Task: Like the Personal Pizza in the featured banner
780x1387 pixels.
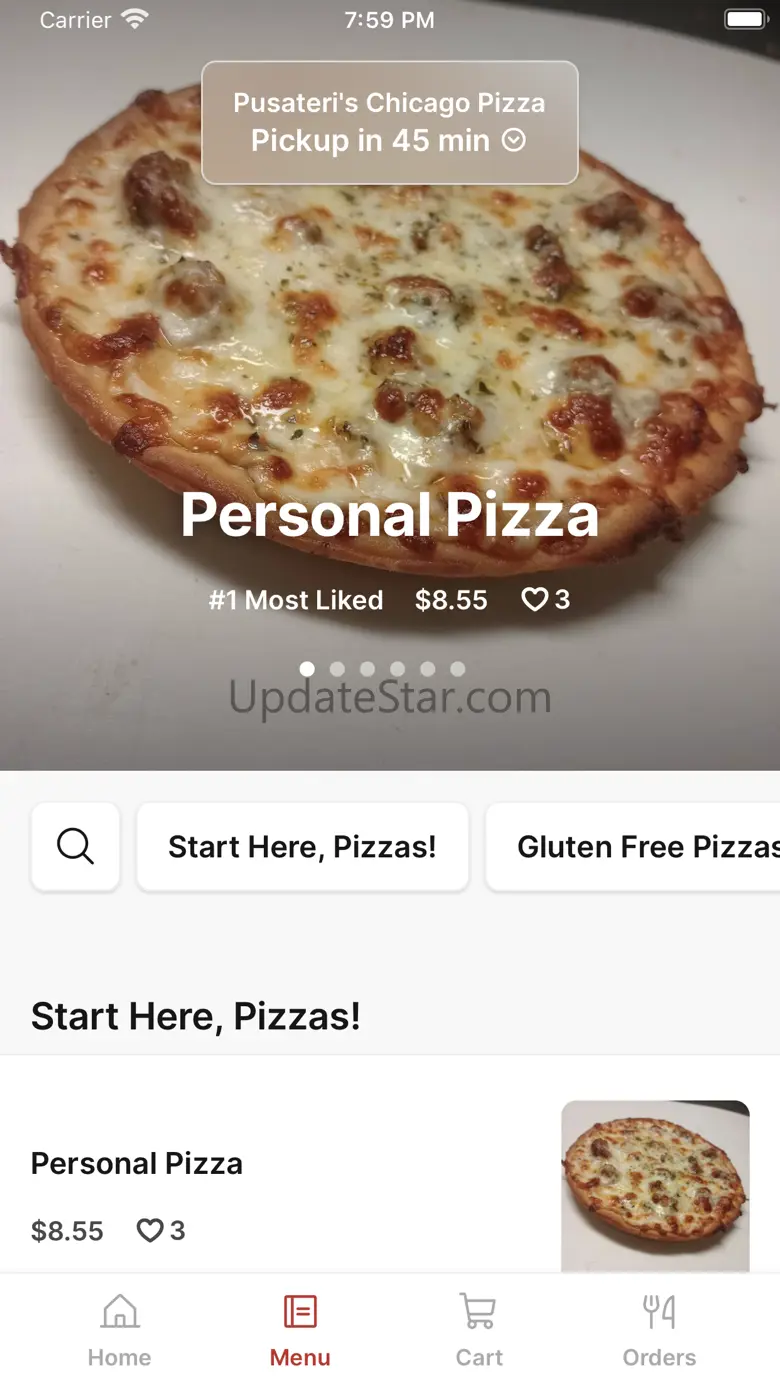Action: tap(536, 600)
